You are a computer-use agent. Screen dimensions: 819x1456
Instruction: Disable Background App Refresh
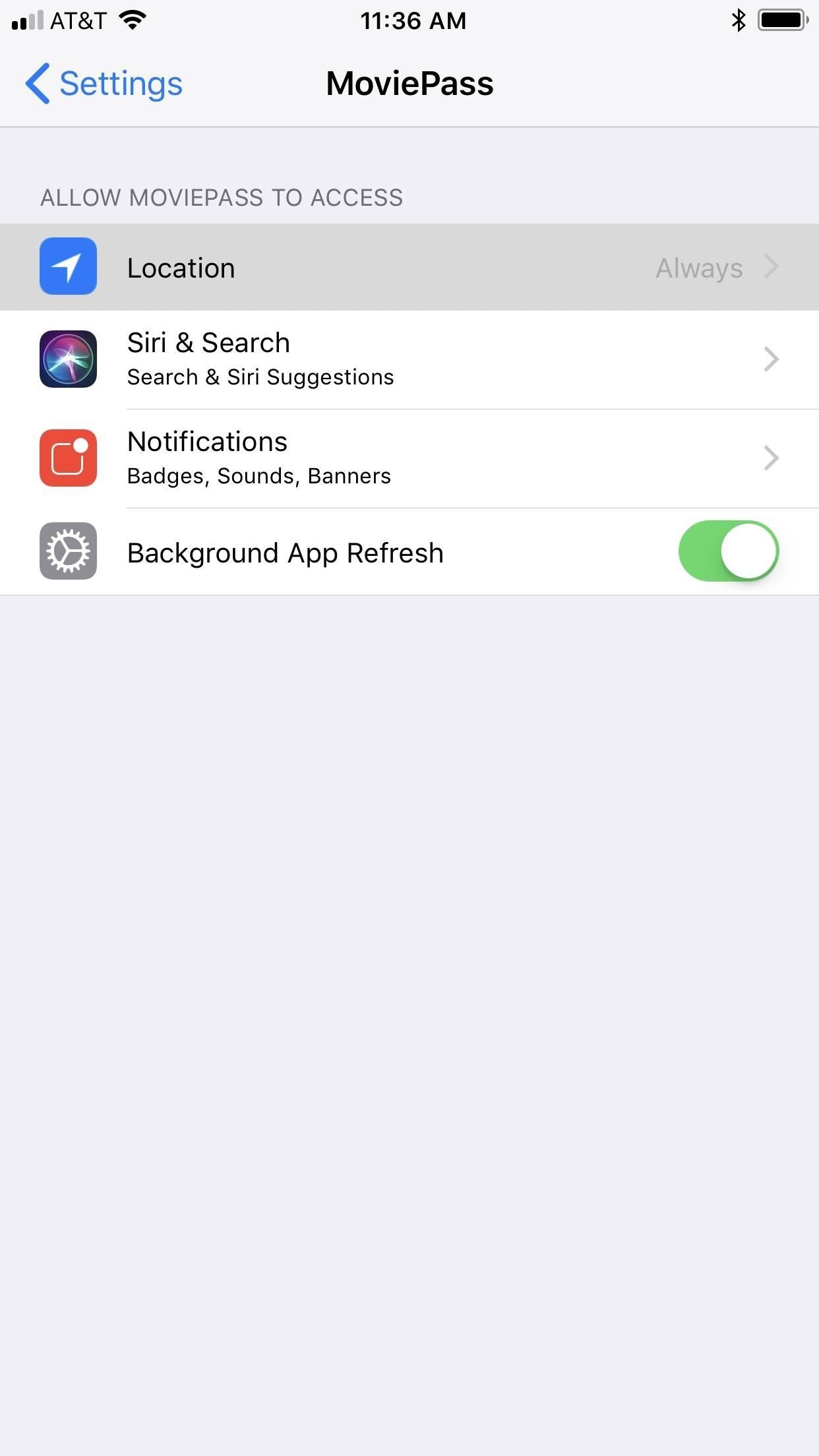pos(728,551)
